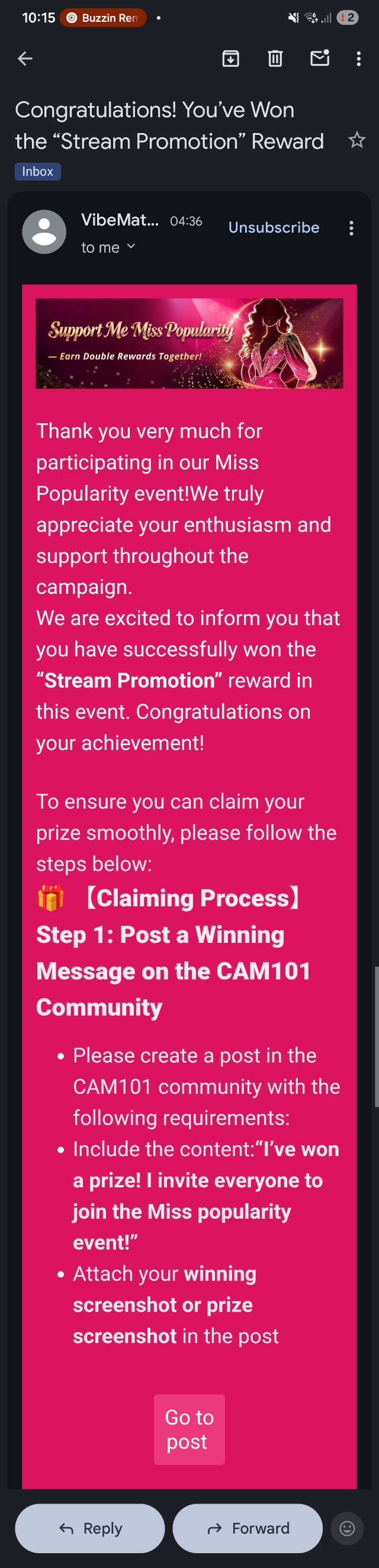The height and width of the screenshot is (1568, 379).
Task: Go back to the inbox
Action: 25,59
